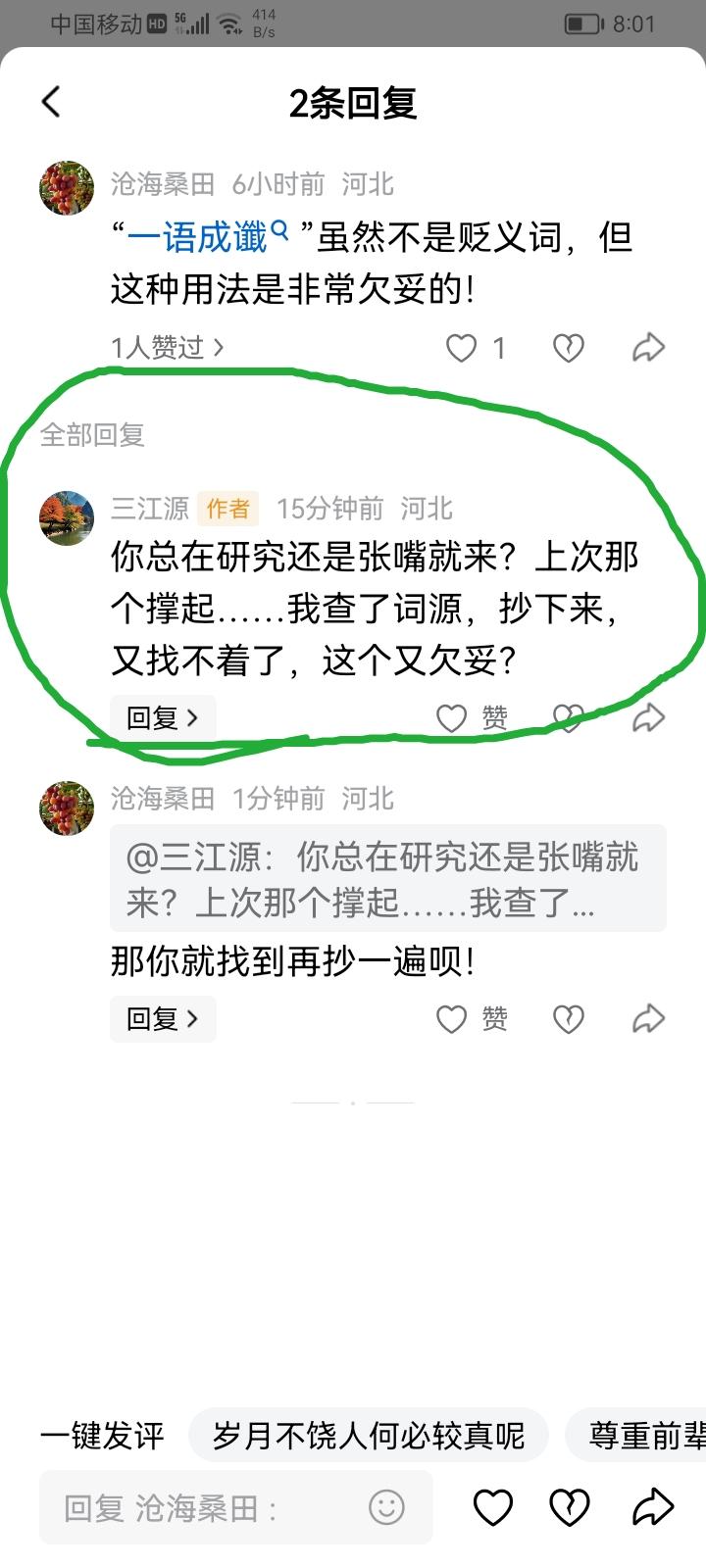Tap the back arrow to return
The width and height of the screenshot is (706, 1568).
point(51,102)
